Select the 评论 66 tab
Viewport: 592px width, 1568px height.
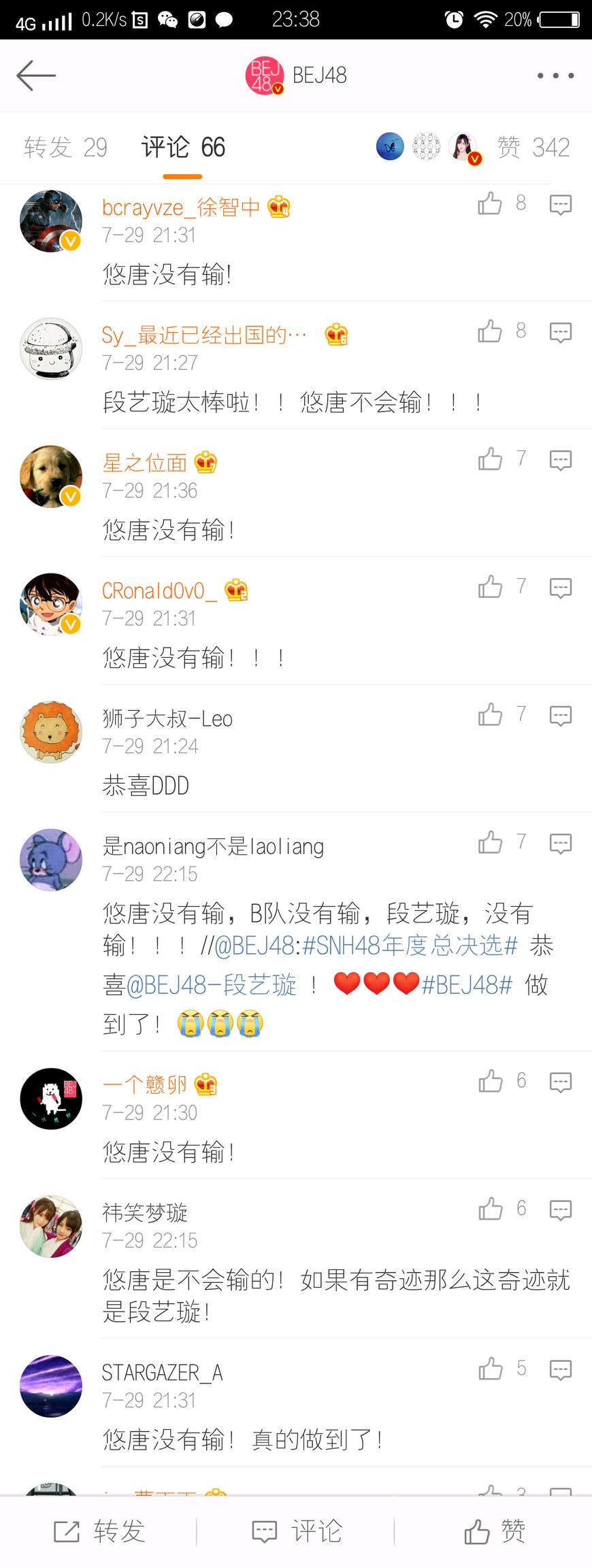point(182,147)
